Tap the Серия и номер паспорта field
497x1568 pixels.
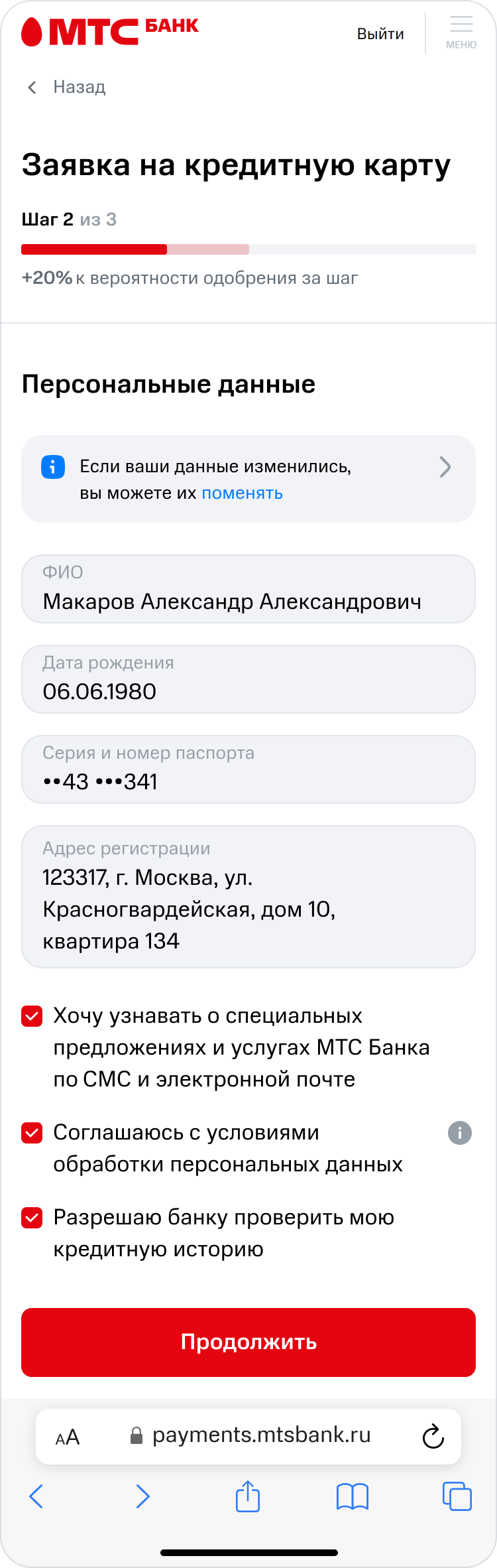pos(248,769)
